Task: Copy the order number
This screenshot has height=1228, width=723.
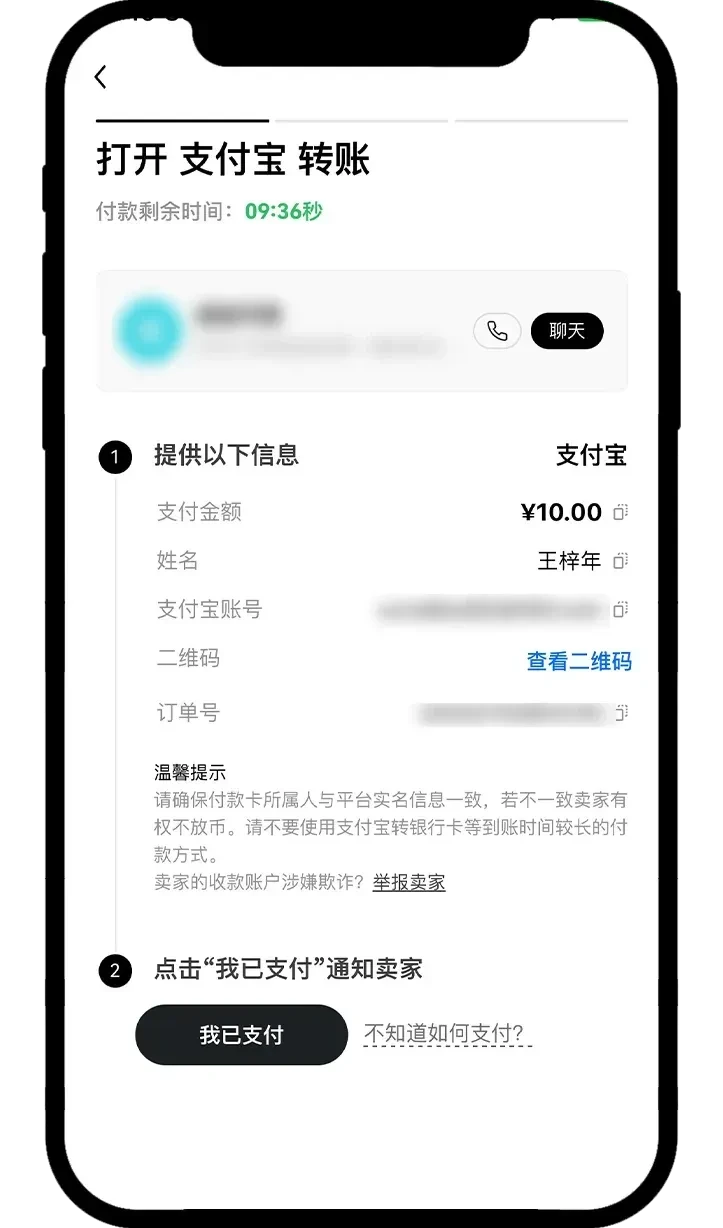Action: (x=621, y=713)
